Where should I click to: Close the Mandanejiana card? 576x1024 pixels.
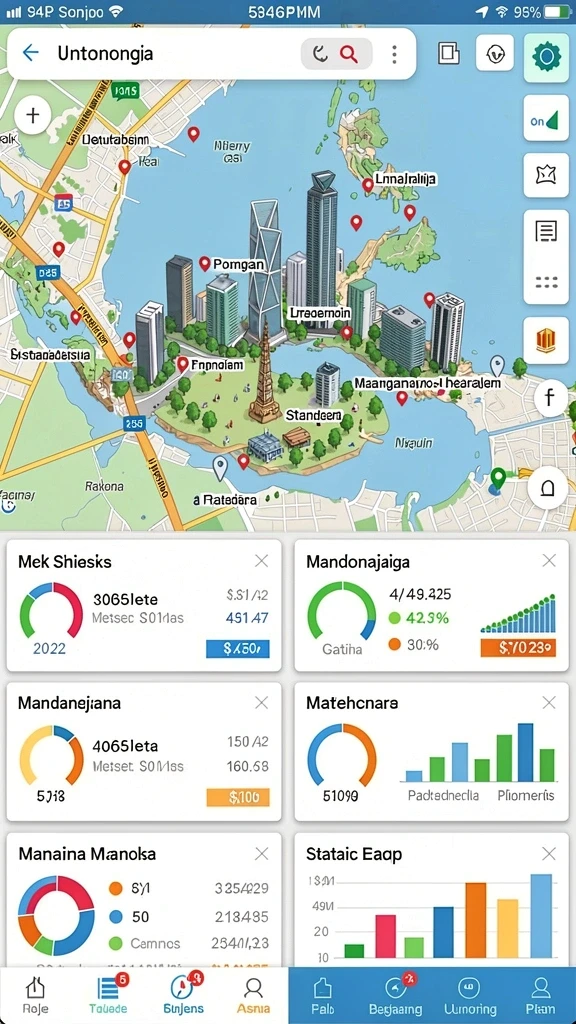coord(261,703)
